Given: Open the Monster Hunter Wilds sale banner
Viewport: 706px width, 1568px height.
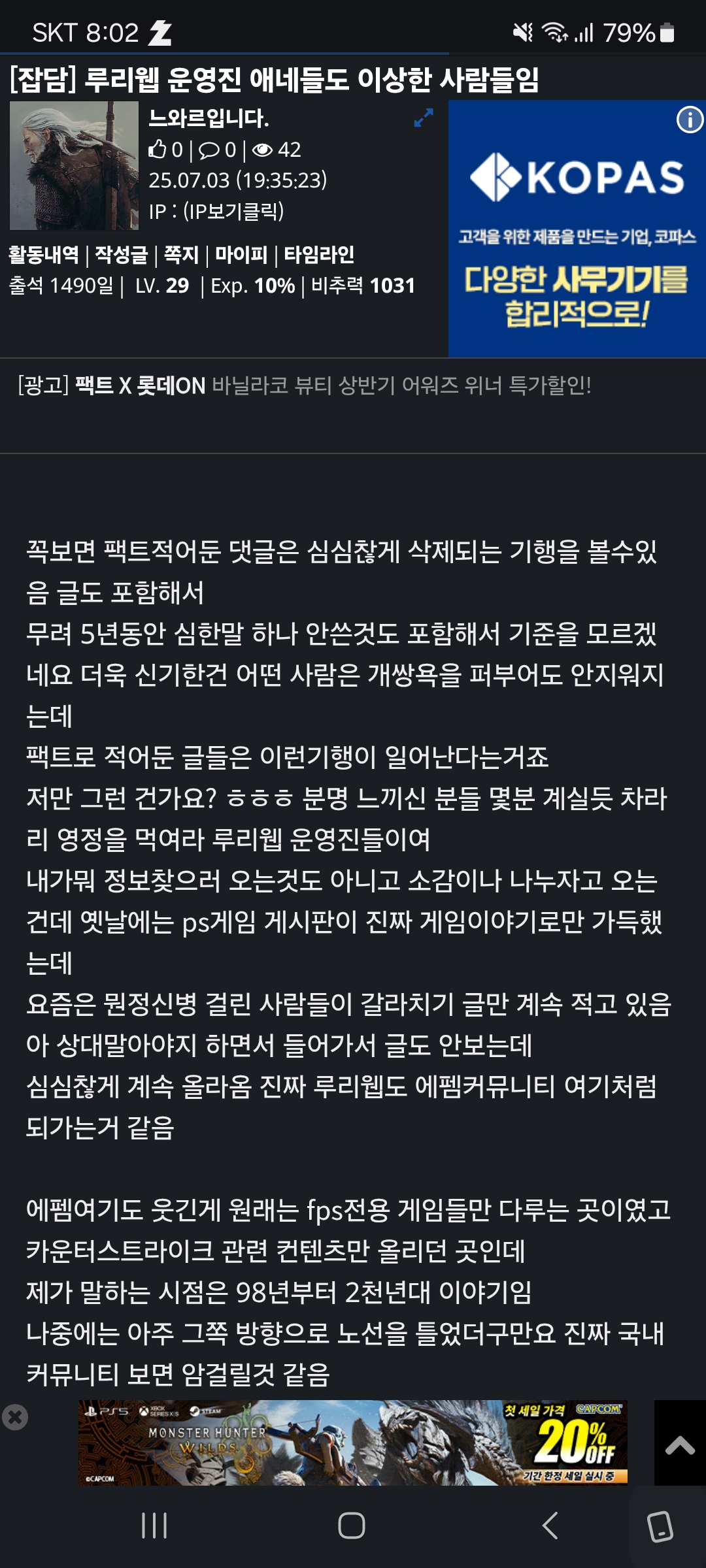Looking at the screenshot, I should click(353, 1443).
